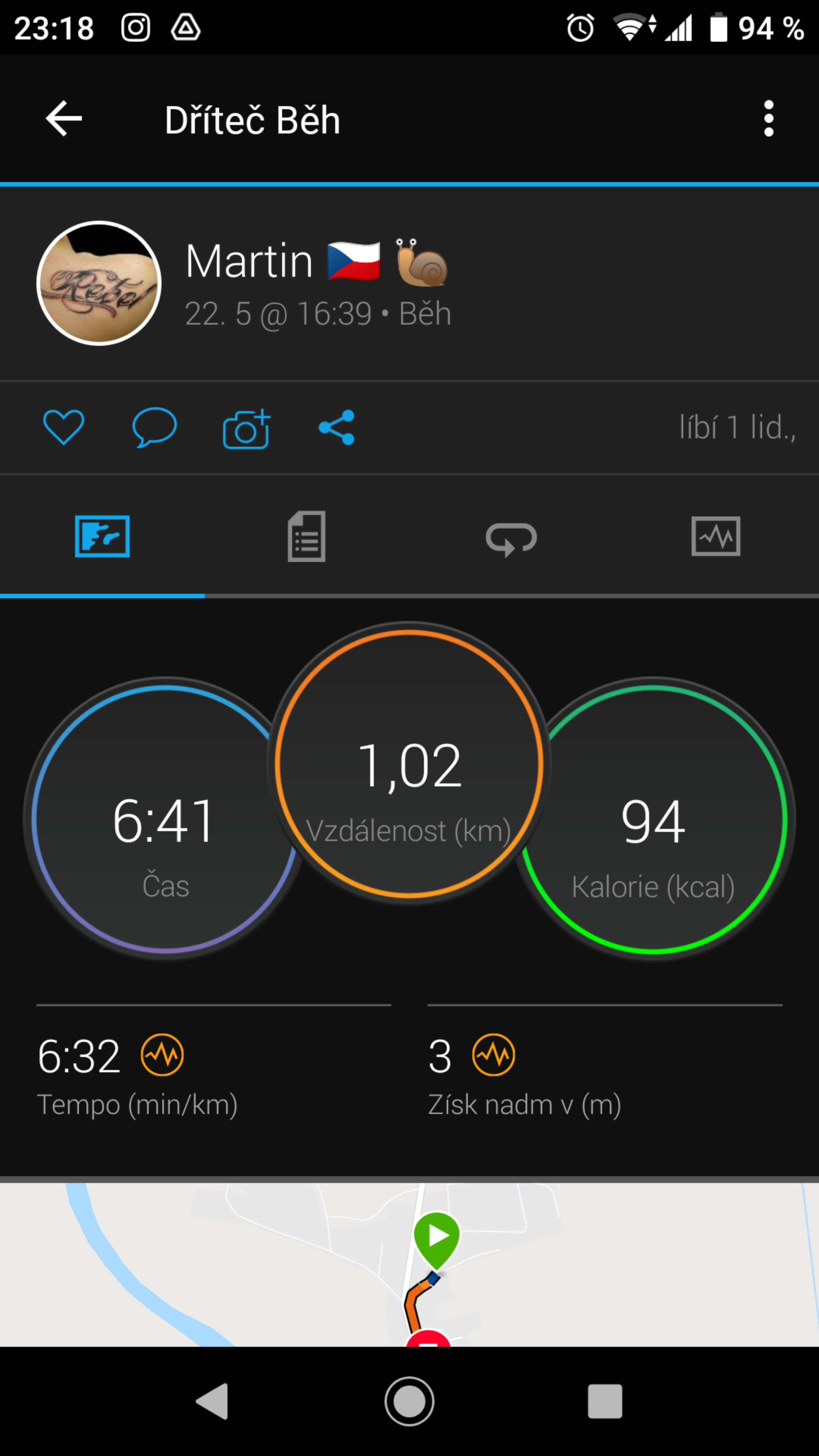Tap the system home button
Viewport: 819px width, 1456px height.
(409, 1401)
